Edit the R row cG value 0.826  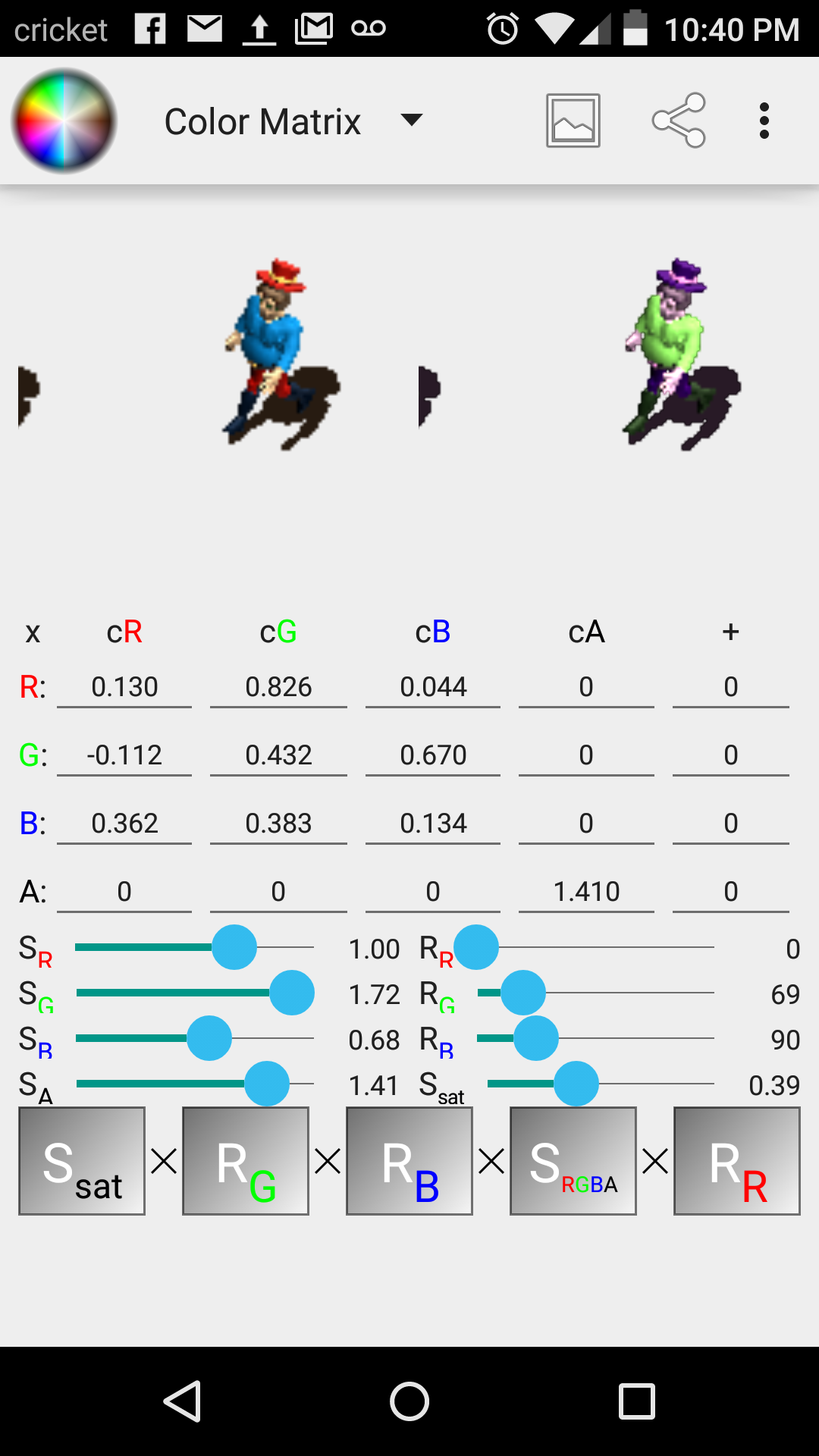click(278, 687)
